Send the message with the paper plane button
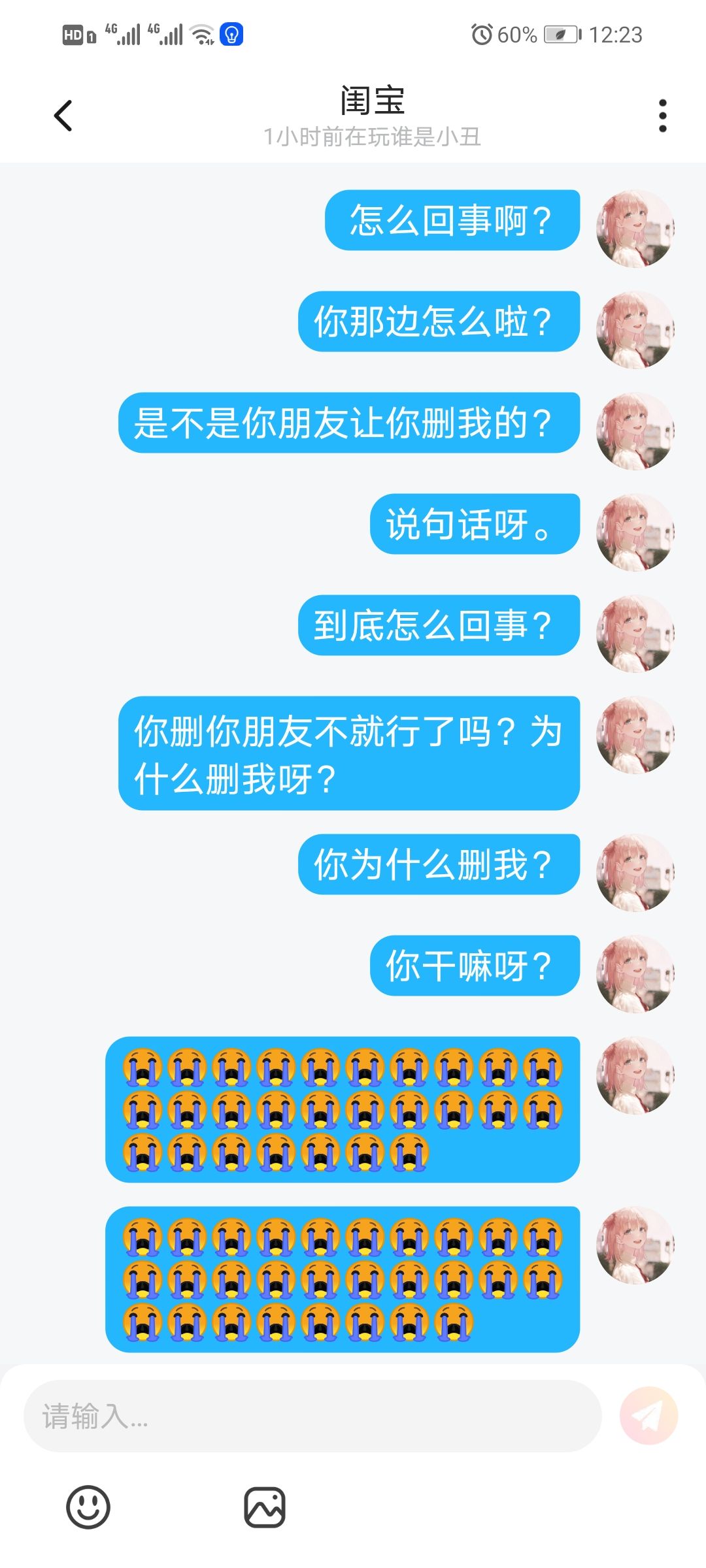Image resolution: width=706 pixels, height=1568 pixels. point(648,1416)
